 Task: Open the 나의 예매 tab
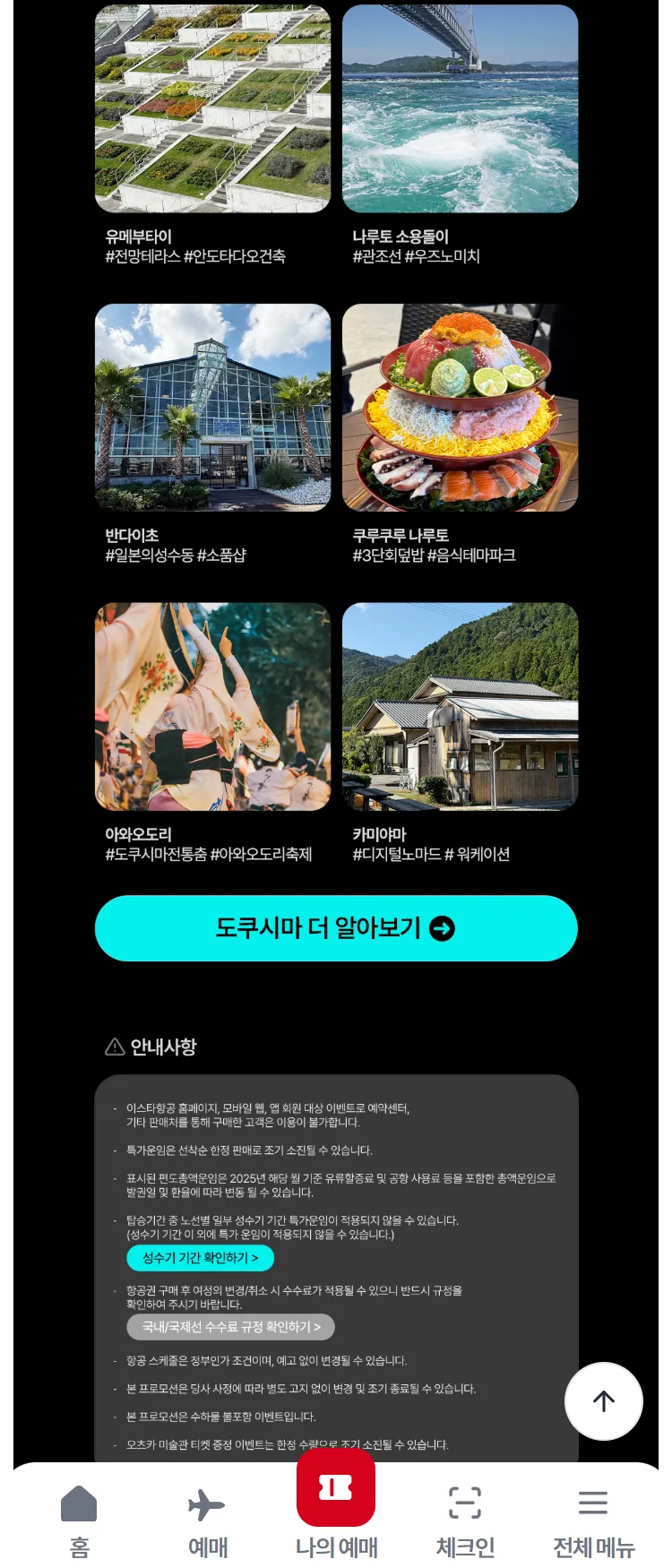(336, 1505)
